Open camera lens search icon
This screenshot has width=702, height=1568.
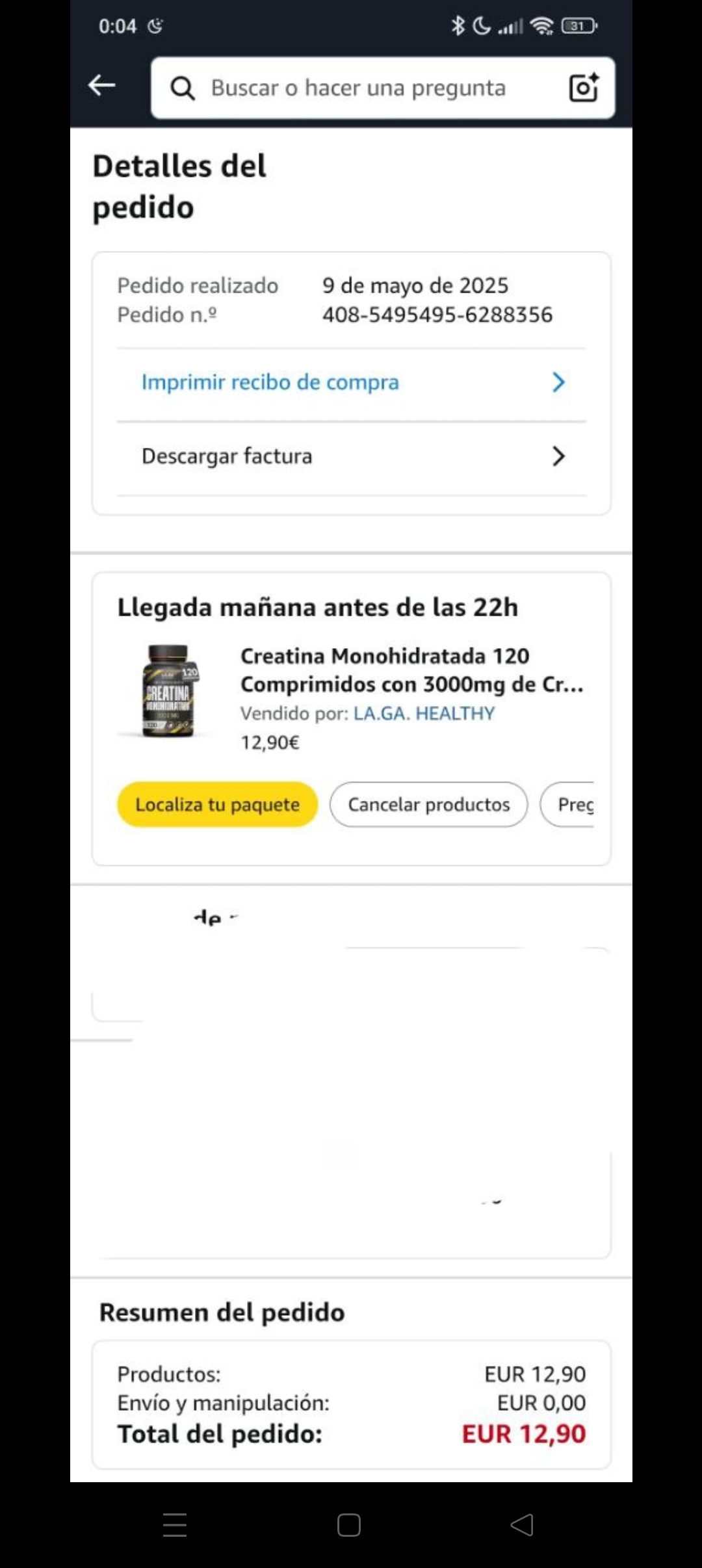pyautogui.click(x=583, y=88)
